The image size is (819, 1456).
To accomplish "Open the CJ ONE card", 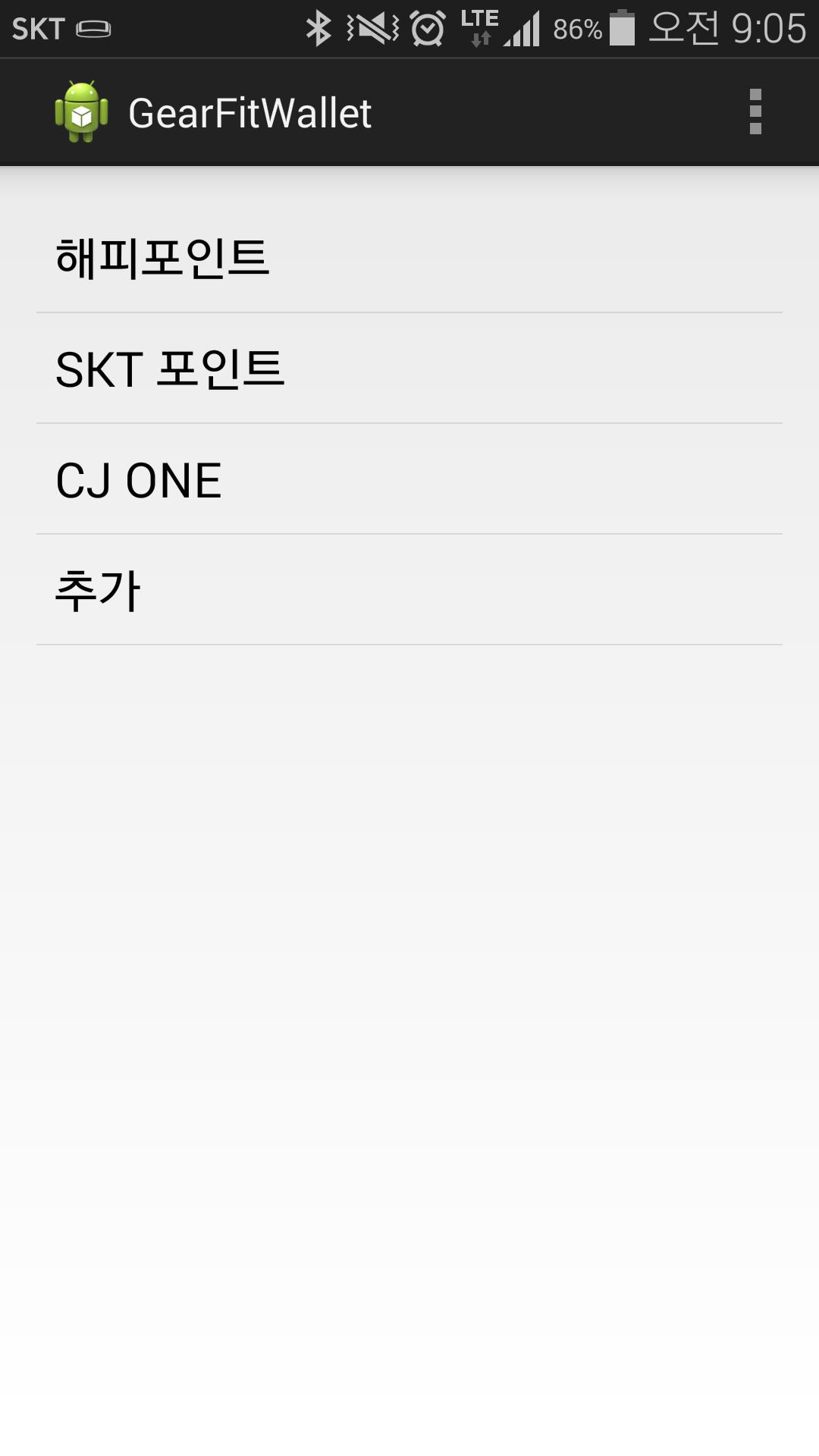I will [409, 479].
